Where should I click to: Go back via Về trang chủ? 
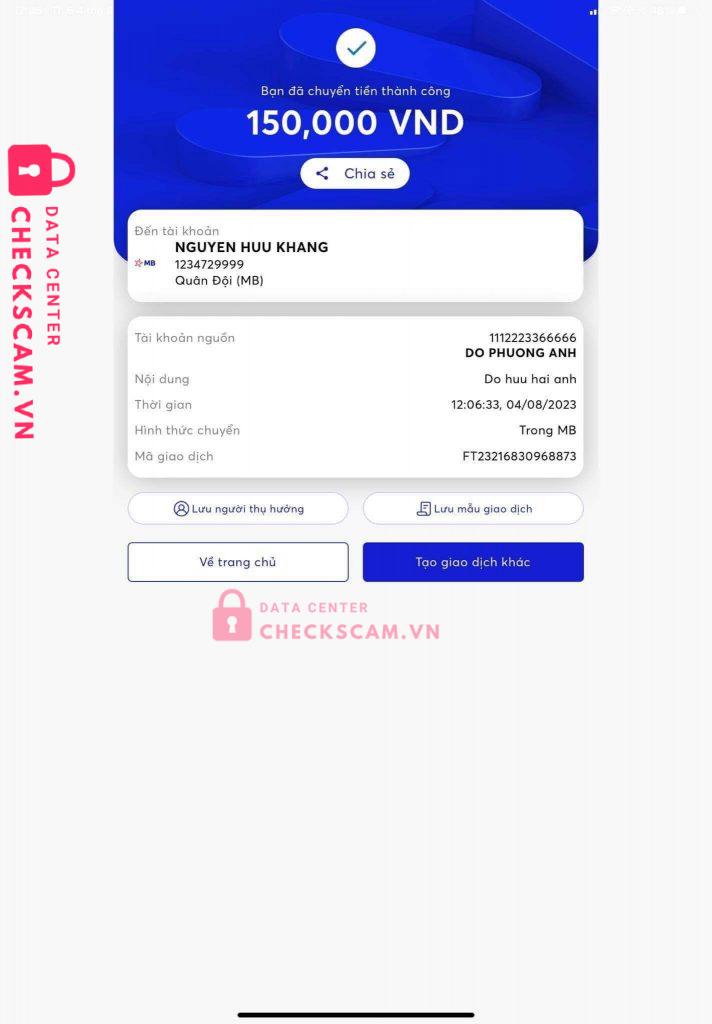238,562
